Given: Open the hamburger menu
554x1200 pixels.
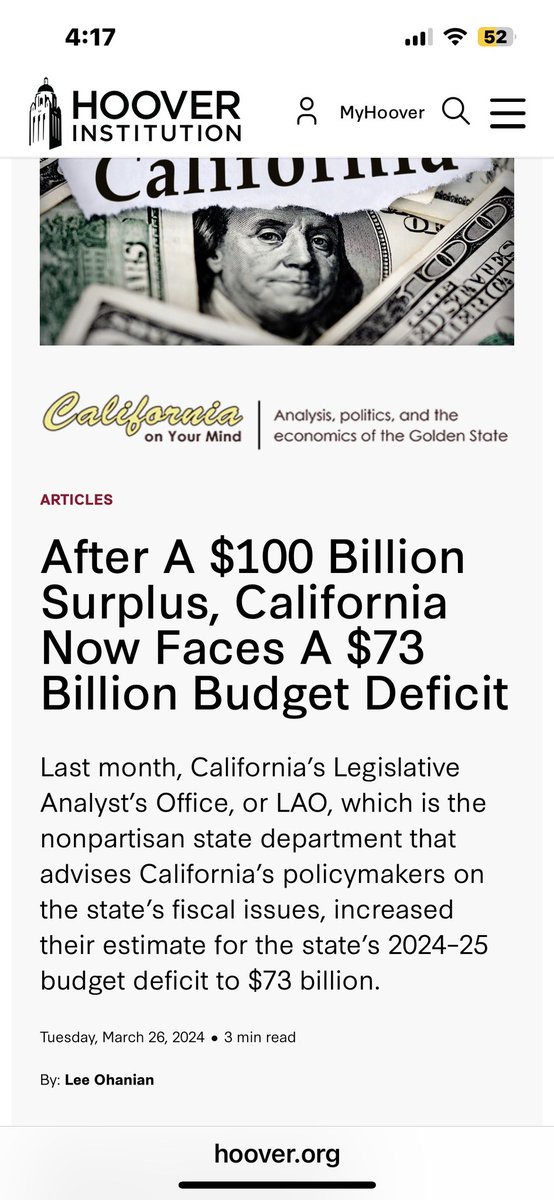Looking at the screenshot, I should 508,112.
